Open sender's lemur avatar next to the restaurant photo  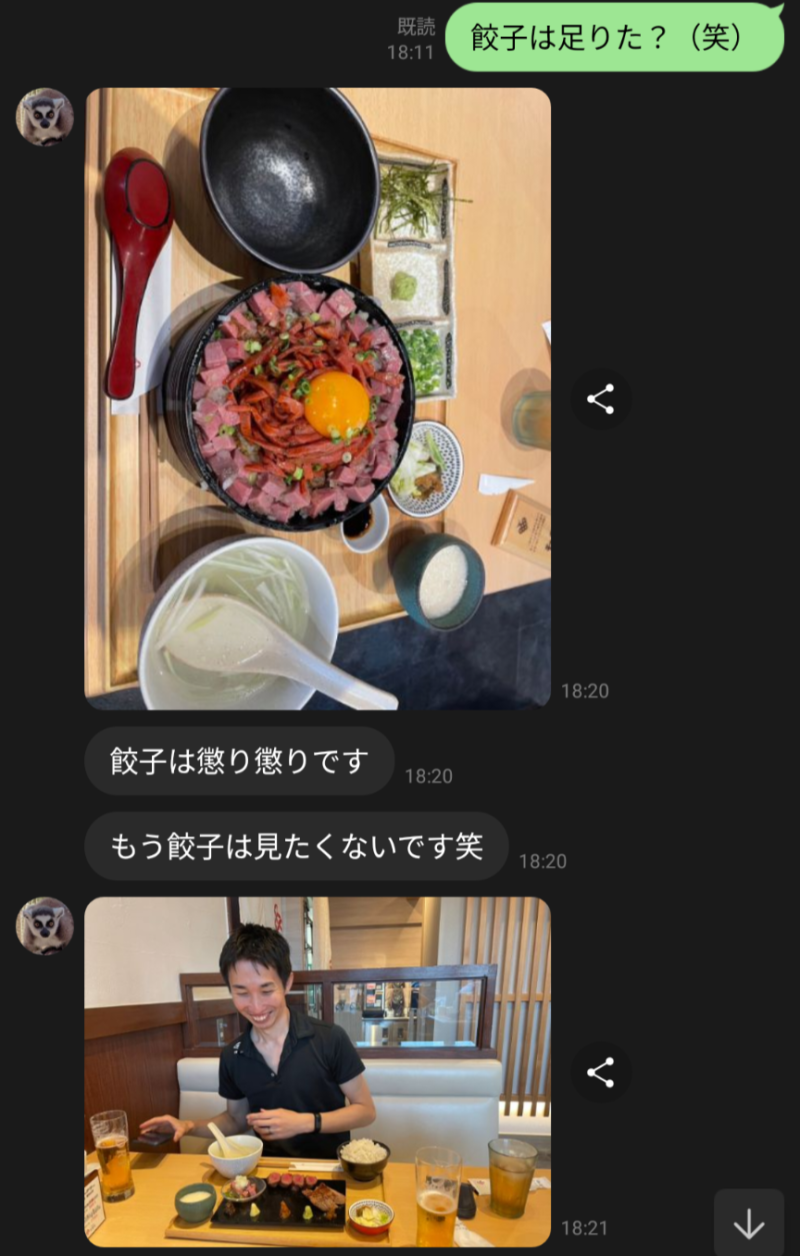[x=45, y=925]
